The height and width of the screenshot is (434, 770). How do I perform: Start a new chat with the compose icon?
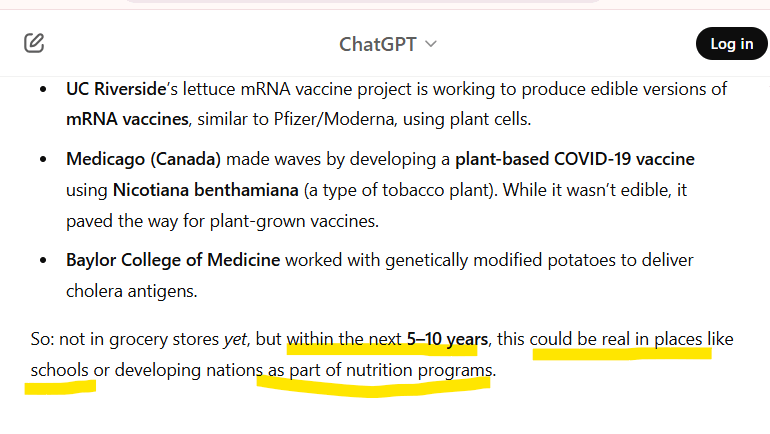34,43
